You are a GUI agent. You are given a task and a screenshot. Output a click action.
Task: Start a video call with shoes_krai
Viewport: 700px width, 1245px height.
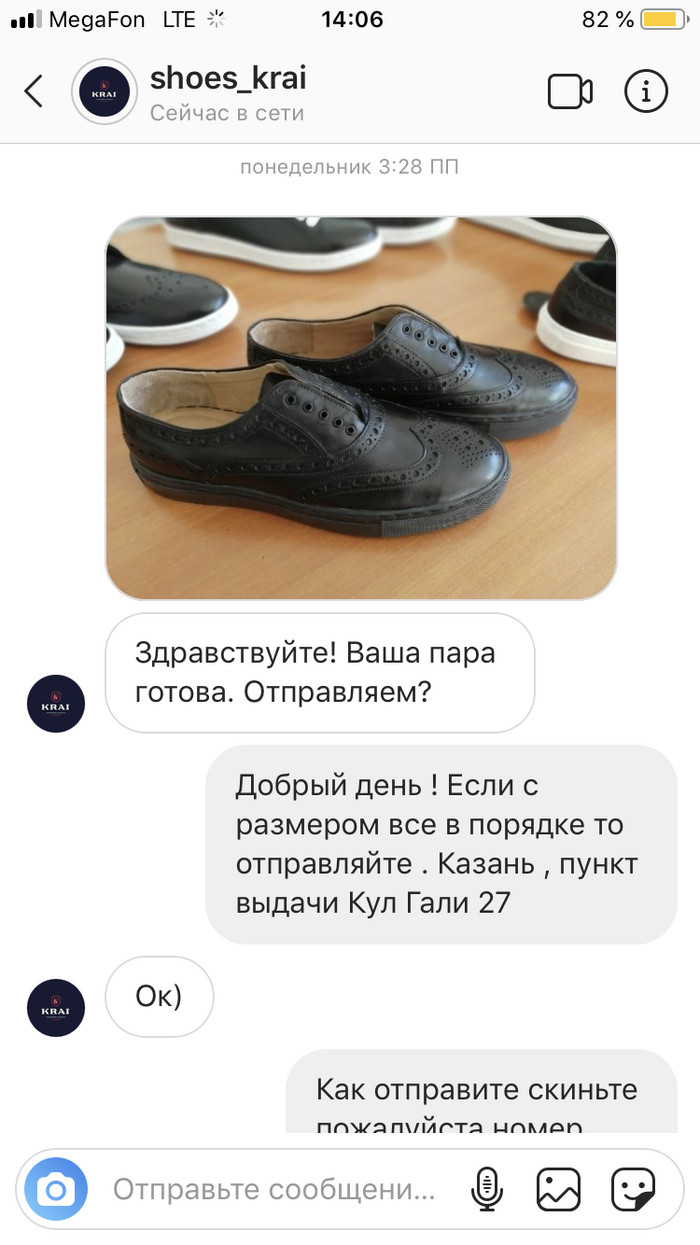click(x=570, y=92)
